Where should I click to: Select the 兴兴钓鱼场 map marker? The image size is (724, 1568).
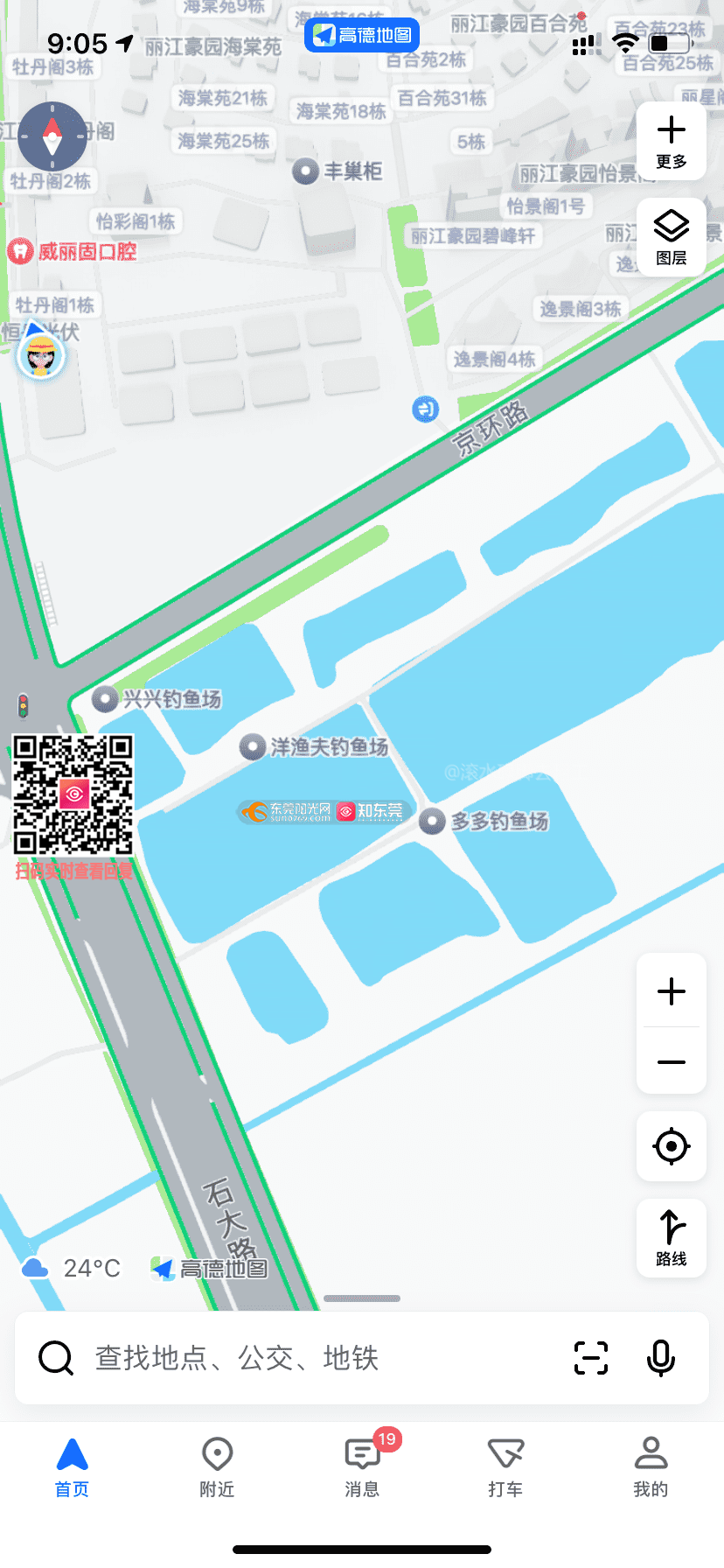point(106,699)
